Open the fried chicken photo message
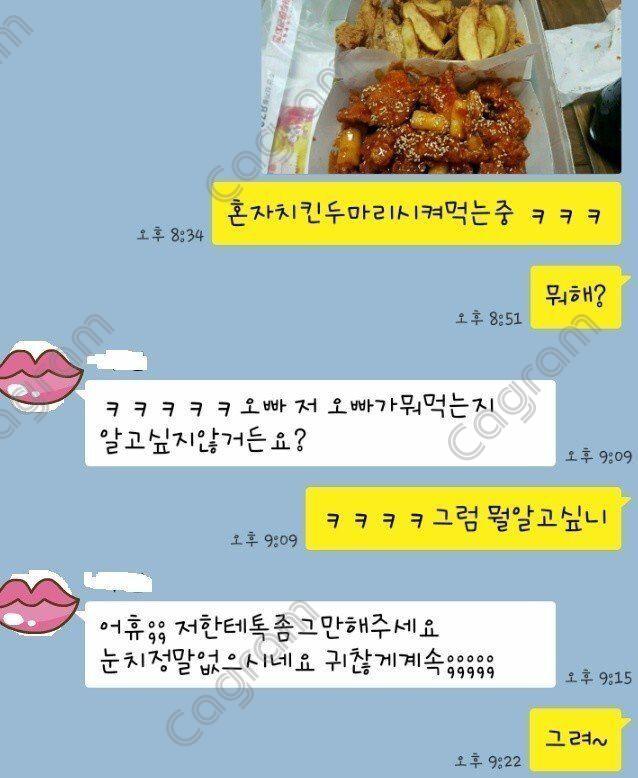 442,87
